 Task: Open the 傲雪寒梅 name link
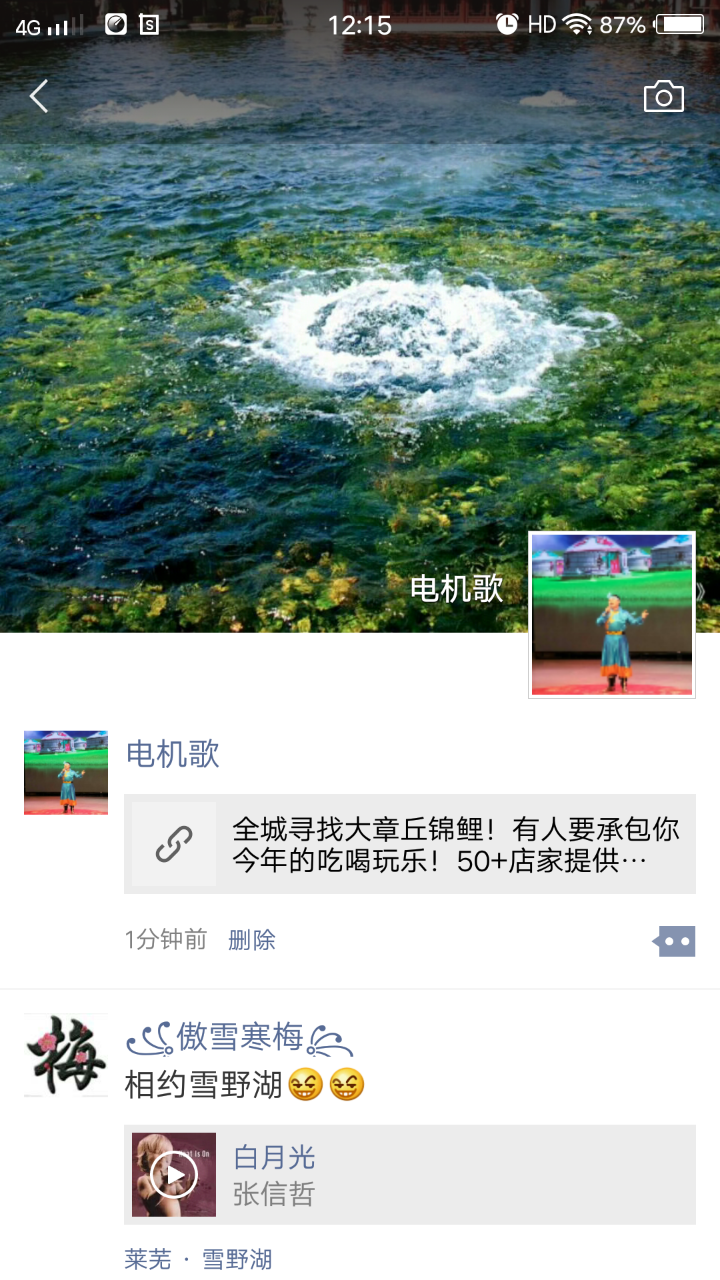(x=240, y=1039)
